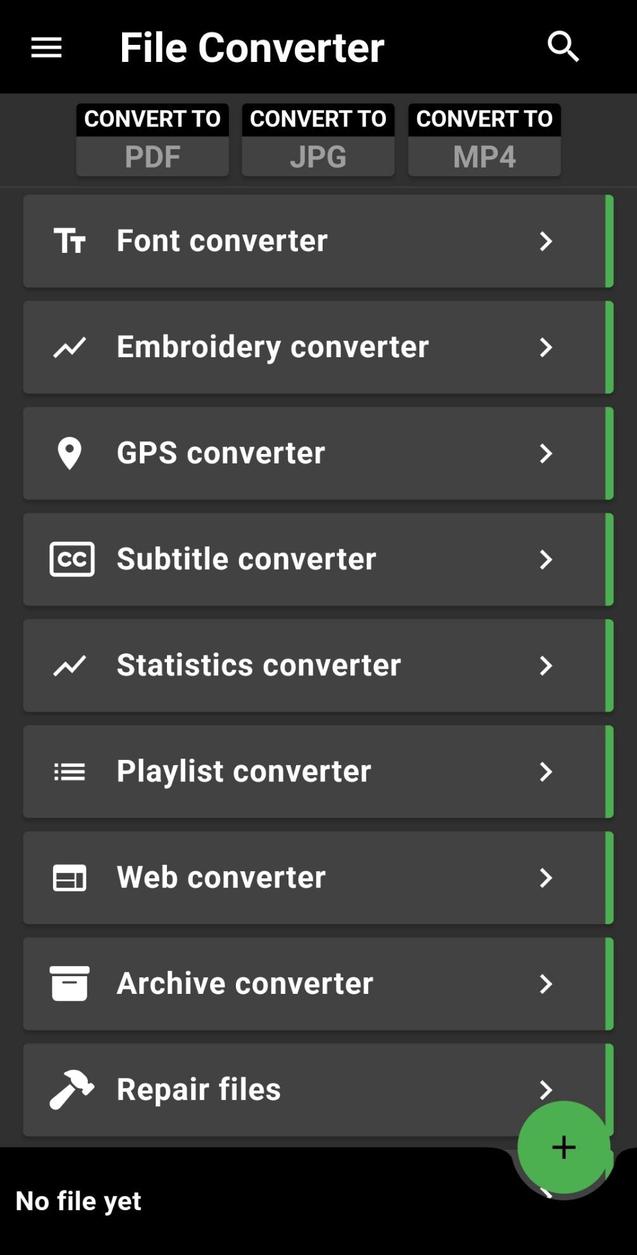Open Font converter
This screenshot has height=1255, width=637.
pos(315,241)
